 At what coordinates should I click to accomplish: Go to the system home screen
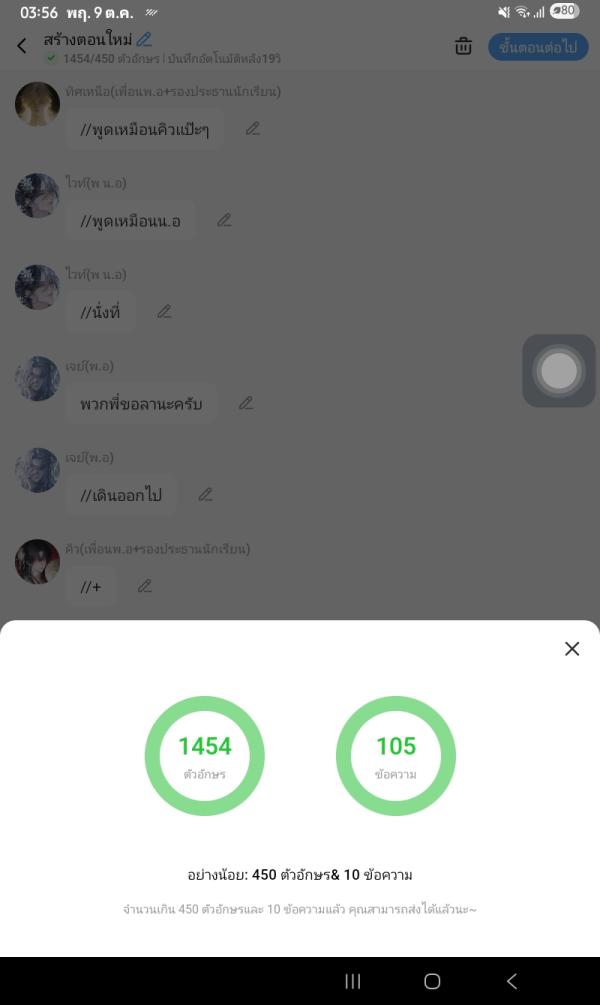(432, 981)
